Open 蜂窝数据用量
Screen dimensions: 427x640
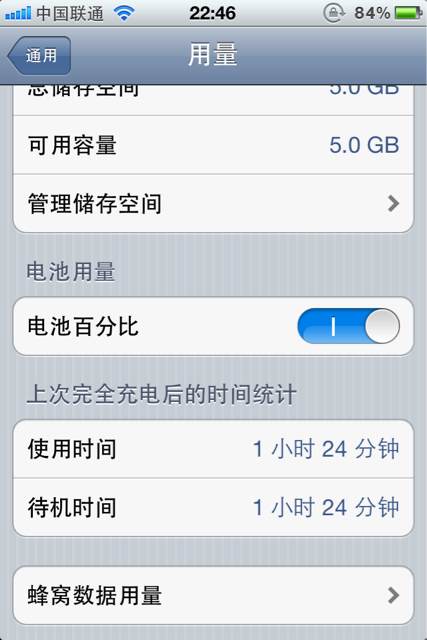pyautogui.click(x=213, y=595)
